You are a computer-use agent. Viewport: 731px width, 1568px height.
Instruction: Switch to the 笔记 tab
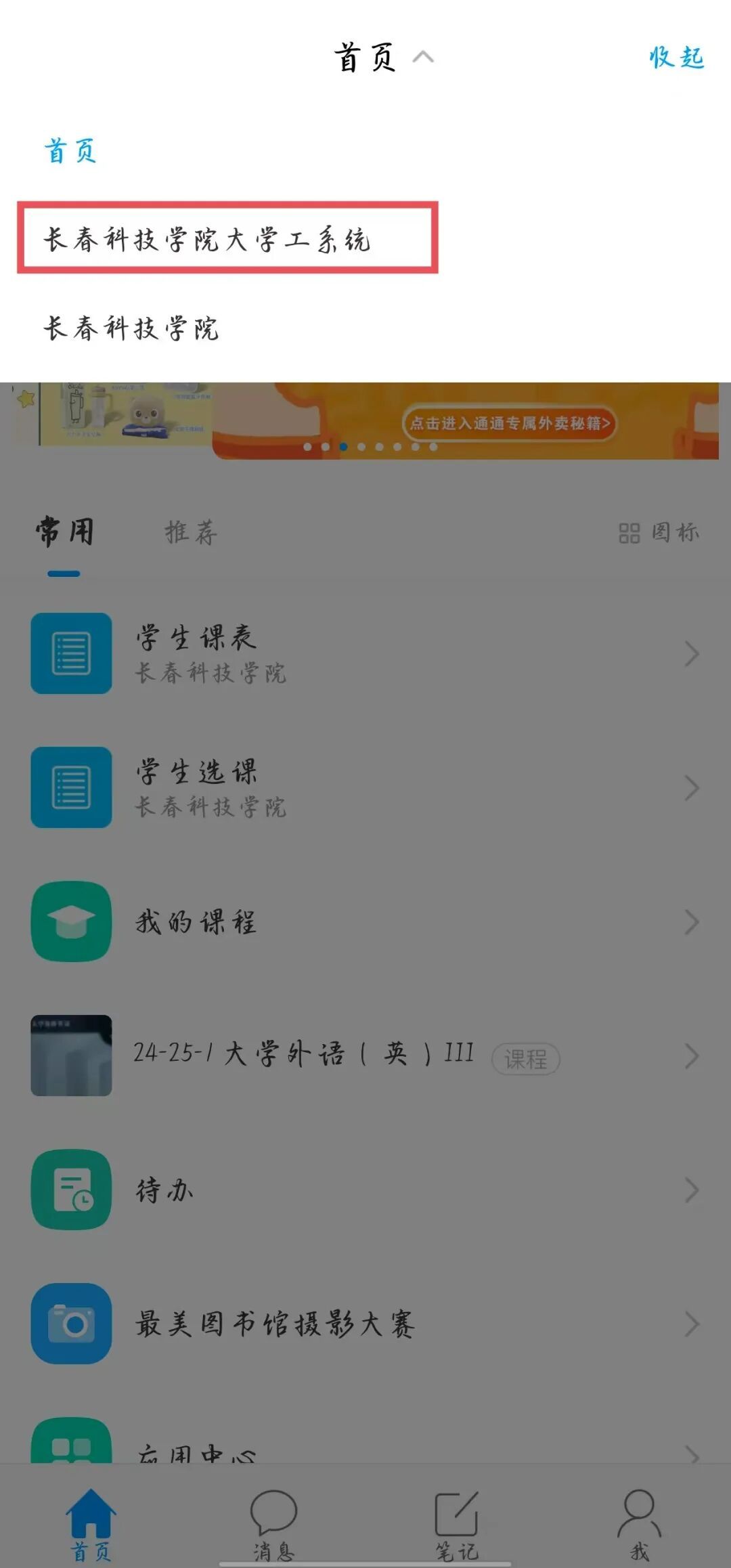click(457, 1521)
